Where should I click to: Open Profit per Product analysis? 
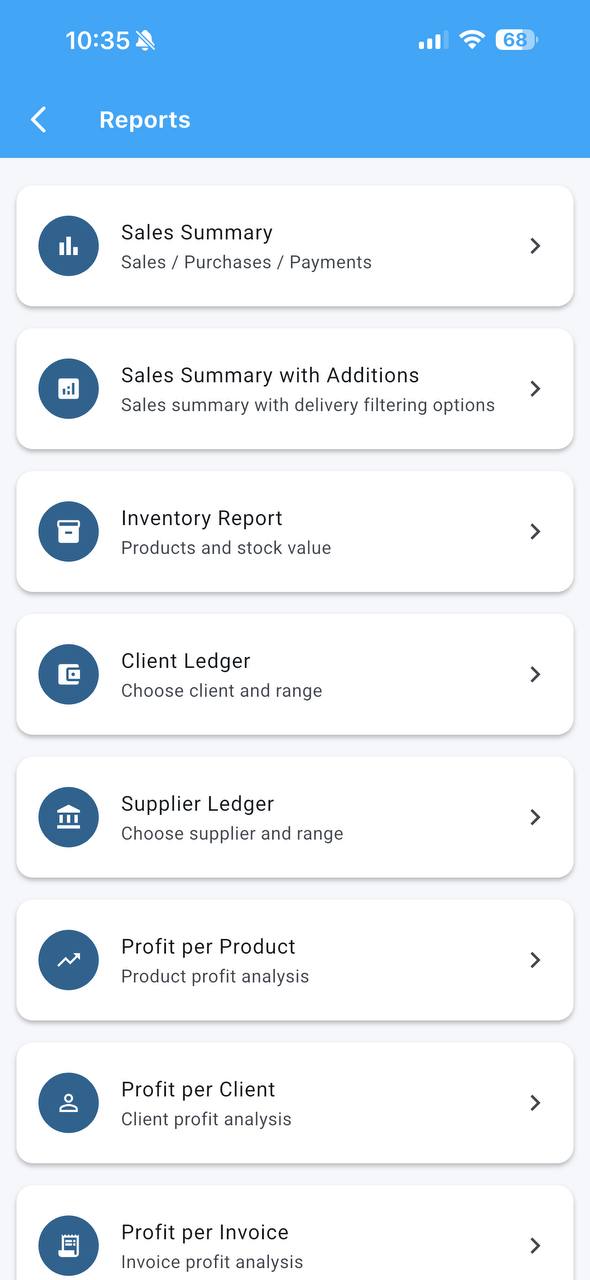pyautogui.click(x=295, y=961)
